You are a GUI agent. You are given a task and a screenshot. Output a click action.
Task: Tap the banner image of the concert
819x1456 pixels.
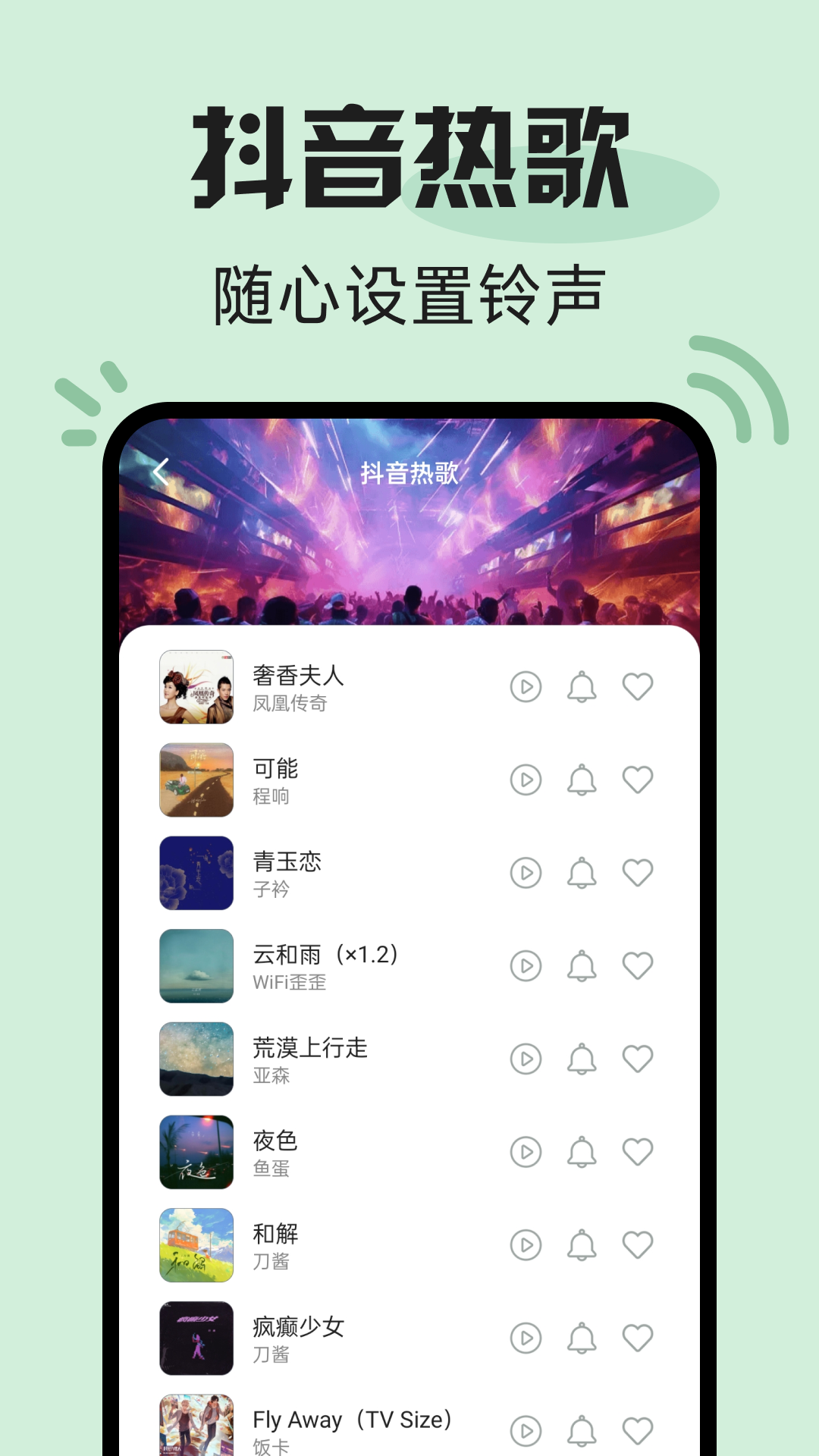coord(409,531)
